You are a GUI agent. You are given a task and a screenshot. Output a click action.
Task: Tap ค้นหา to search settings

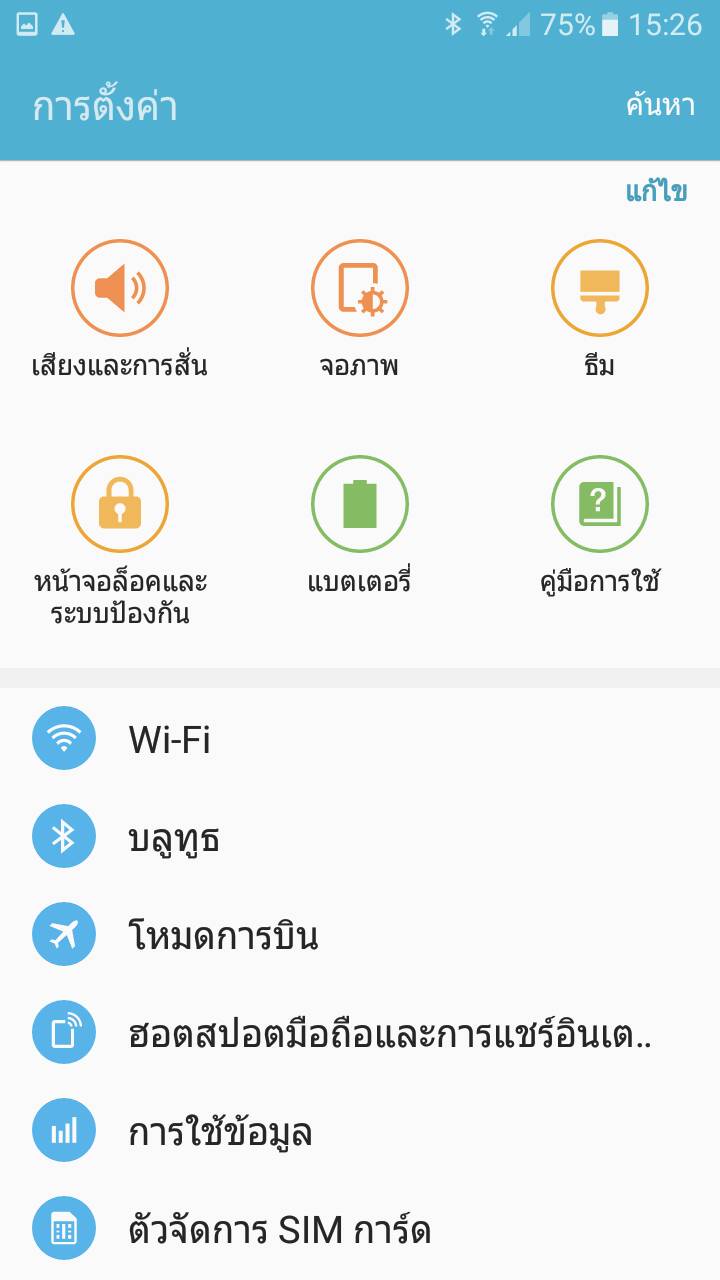point(660,105)
